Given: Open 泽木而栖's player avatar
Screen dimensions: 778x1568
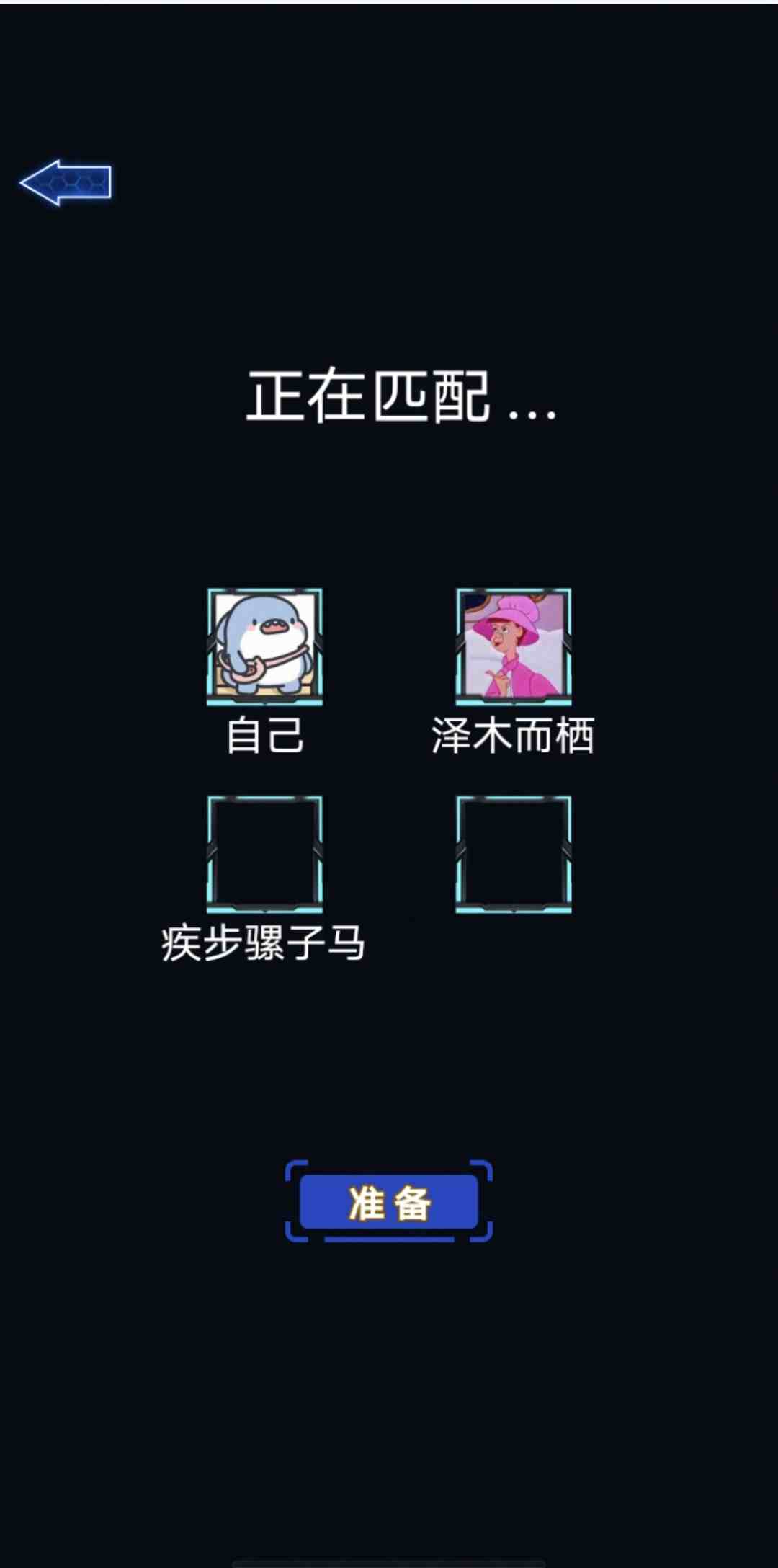Looking at the screenshot, I should (x=514, y=646).
